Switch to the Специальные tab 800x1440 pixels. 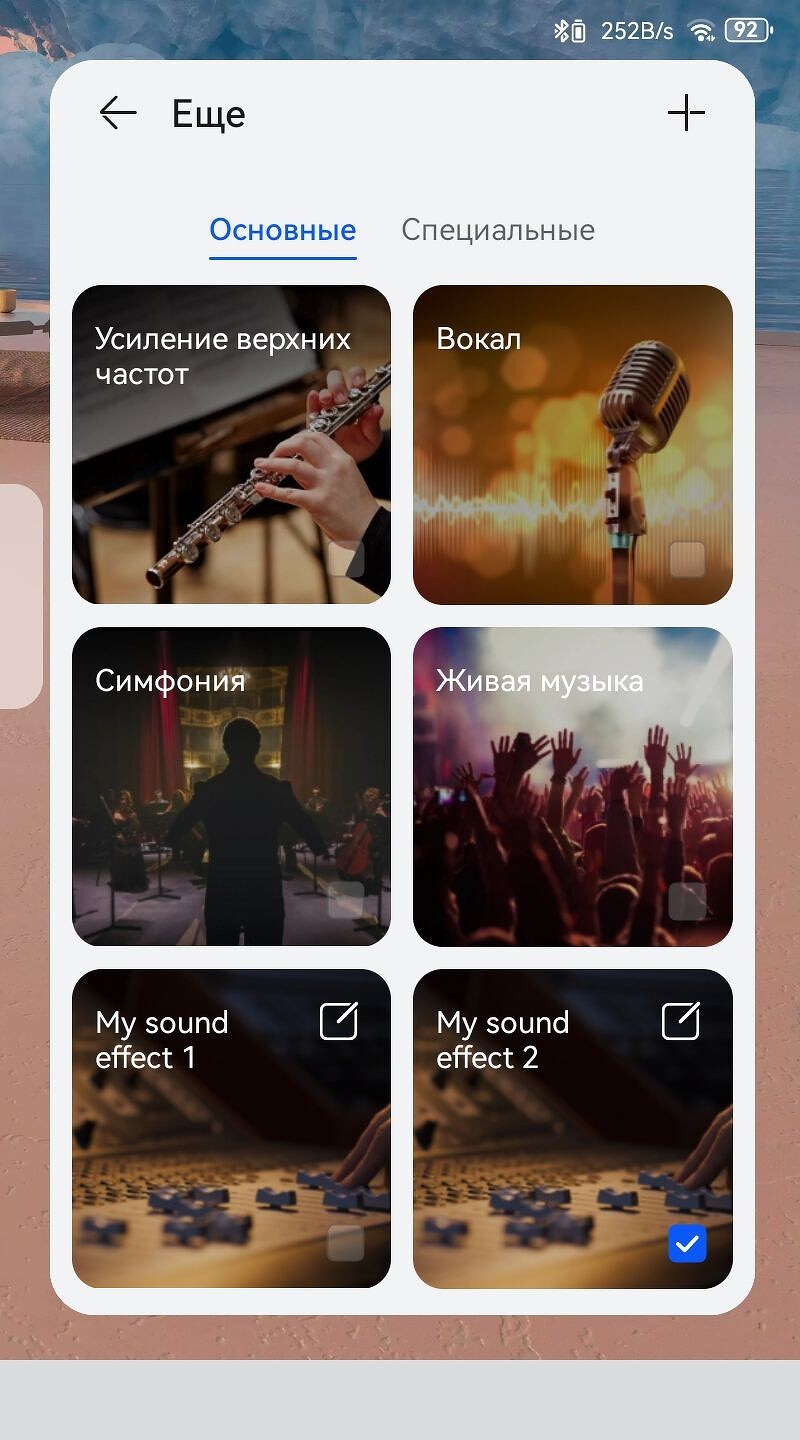(497, 230)
